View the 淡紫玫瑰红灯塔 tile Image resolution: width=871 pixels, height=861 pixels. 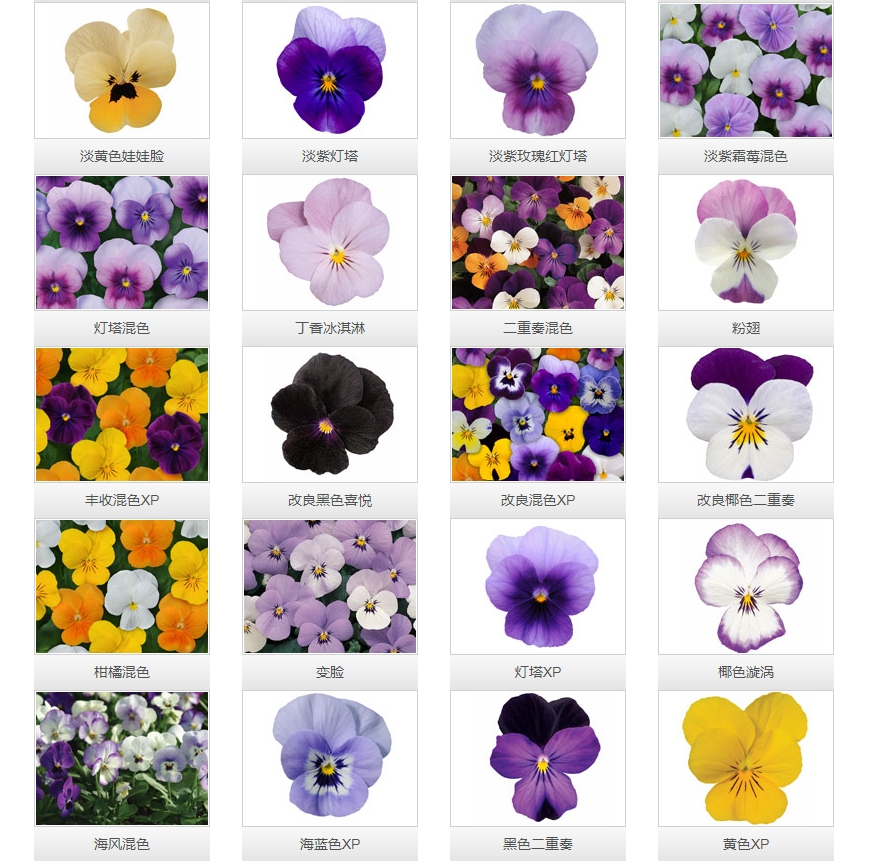[x=538, y=70]
